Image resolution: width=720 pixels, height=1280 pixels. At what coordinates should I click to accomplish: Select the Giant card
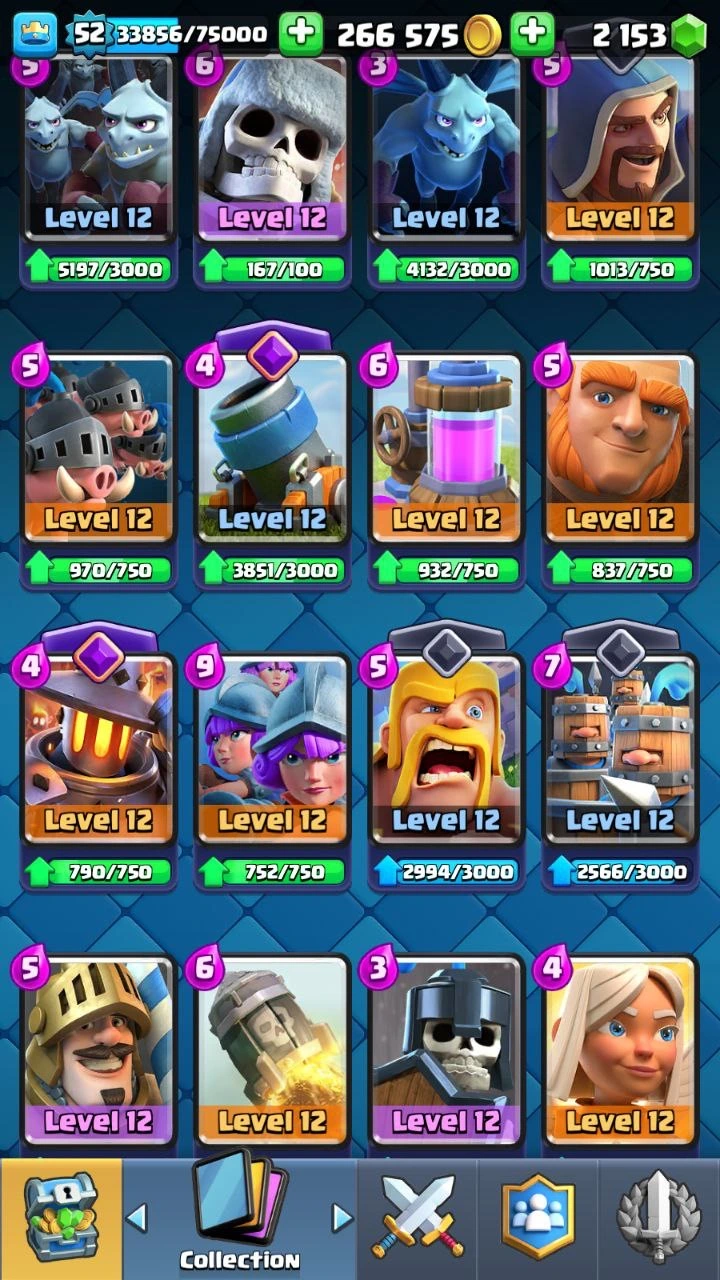619,450
